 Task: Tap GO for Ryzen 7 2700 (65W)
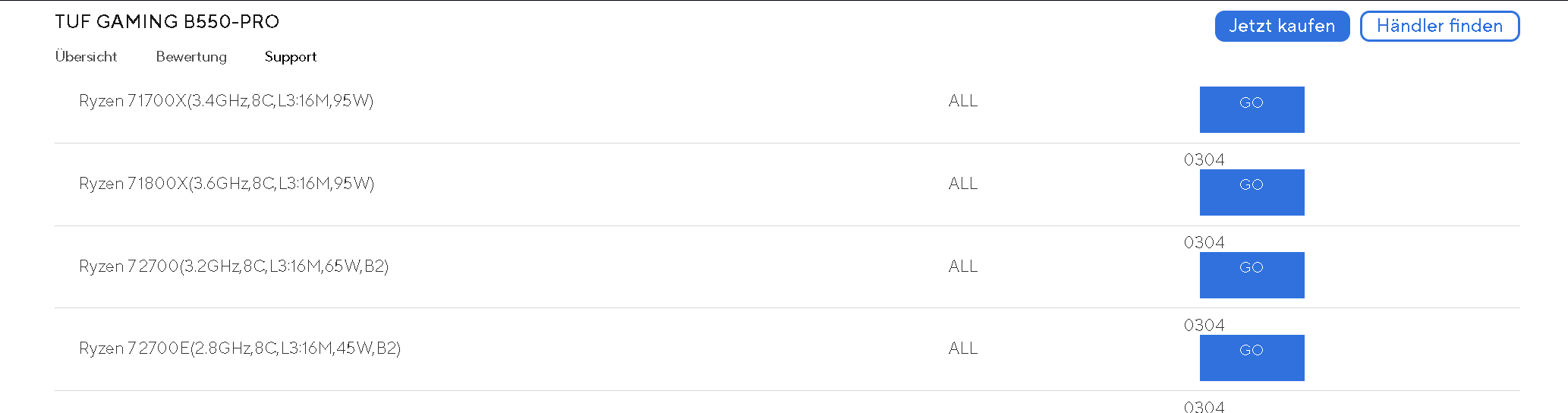pyautogui.click(x=1252, y=275)
